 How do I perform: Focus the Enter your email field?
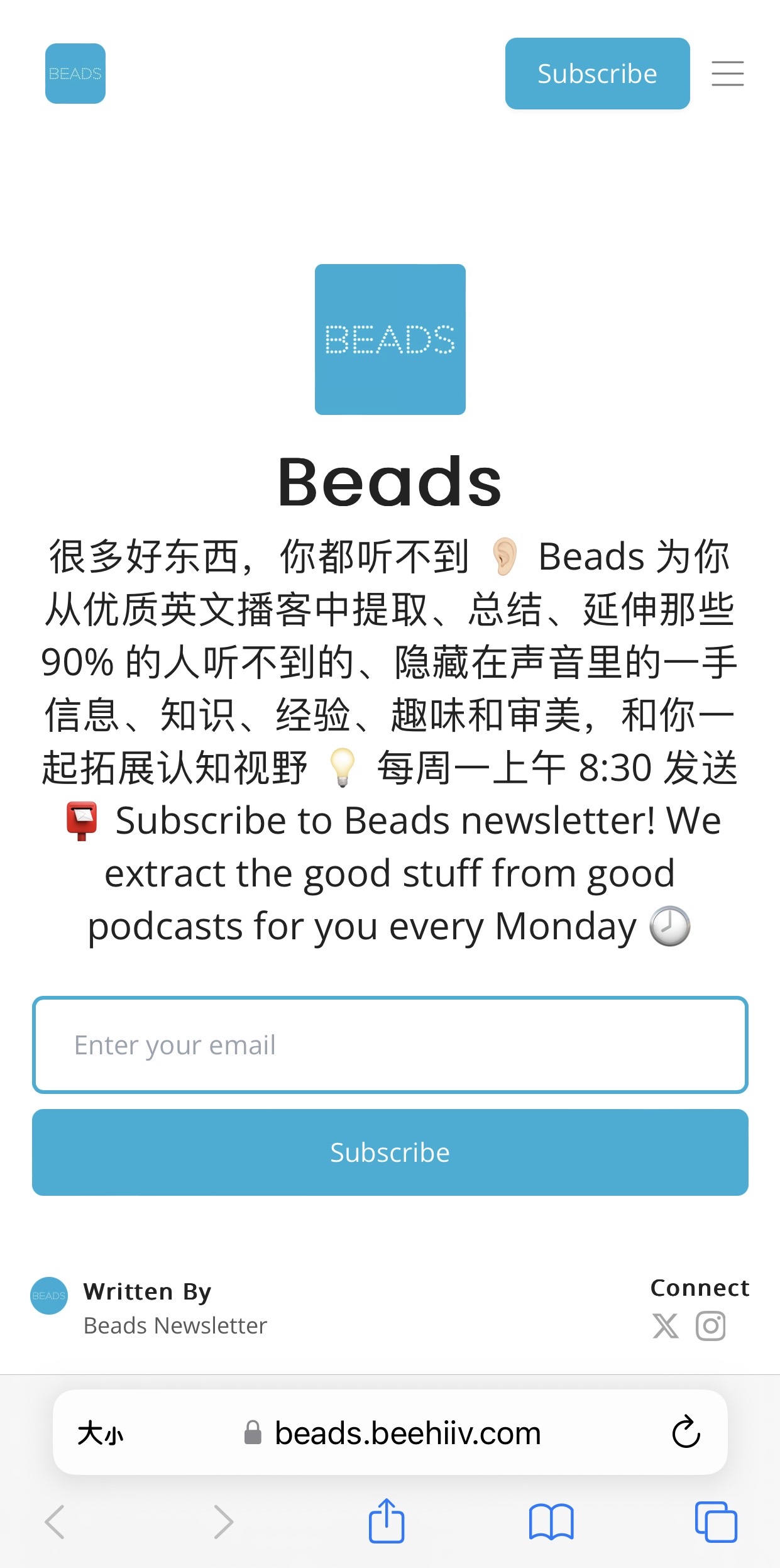(x=390, y=1045)
